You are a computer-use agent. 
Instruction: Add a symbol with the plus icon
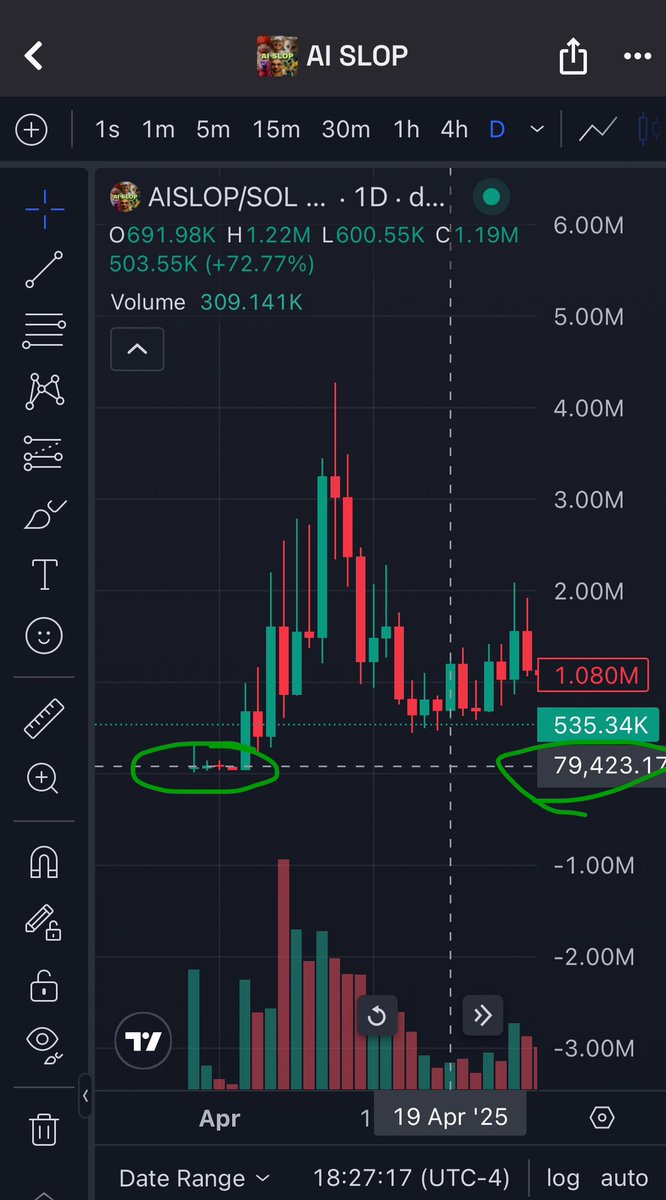coord(31,130)
